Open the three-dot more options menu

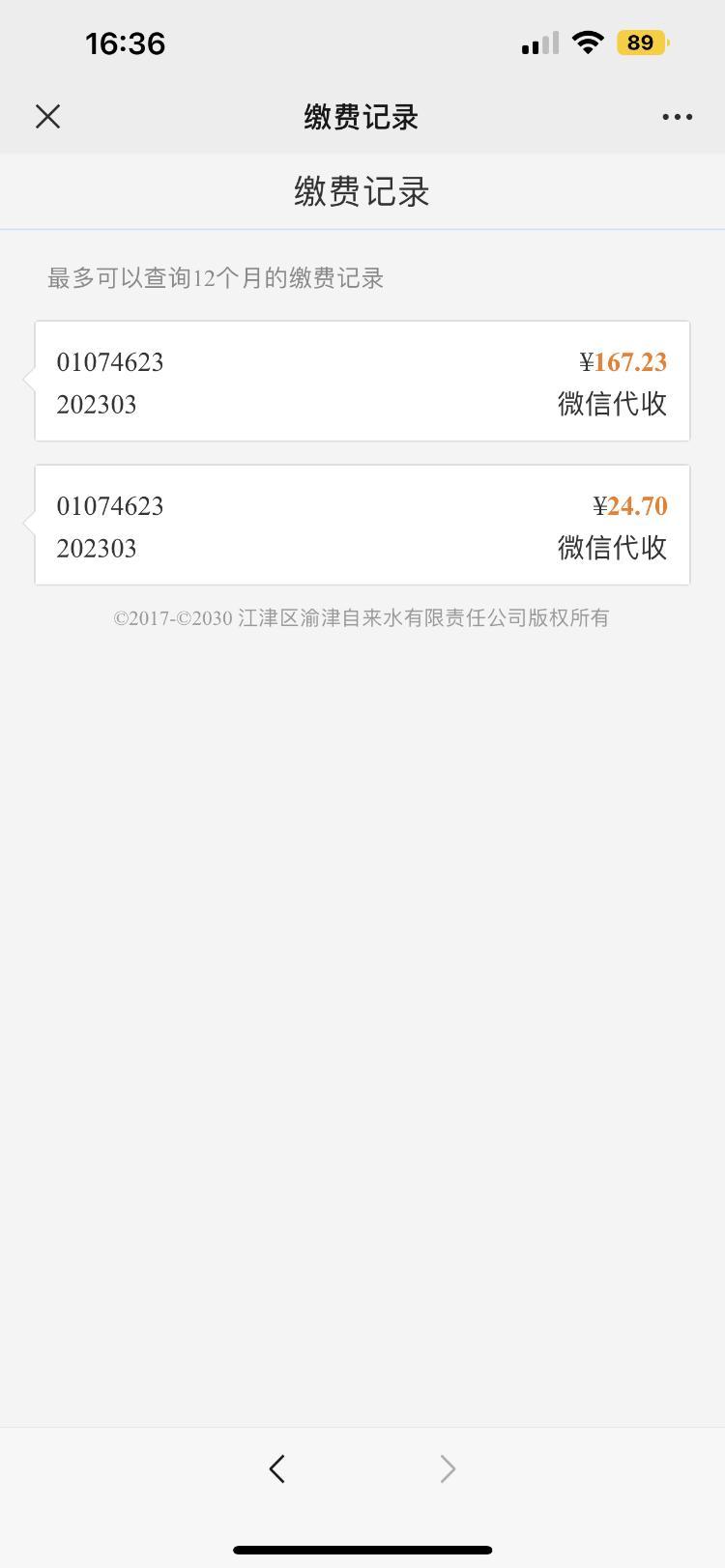pyautogui.click(x=677, y=117)
